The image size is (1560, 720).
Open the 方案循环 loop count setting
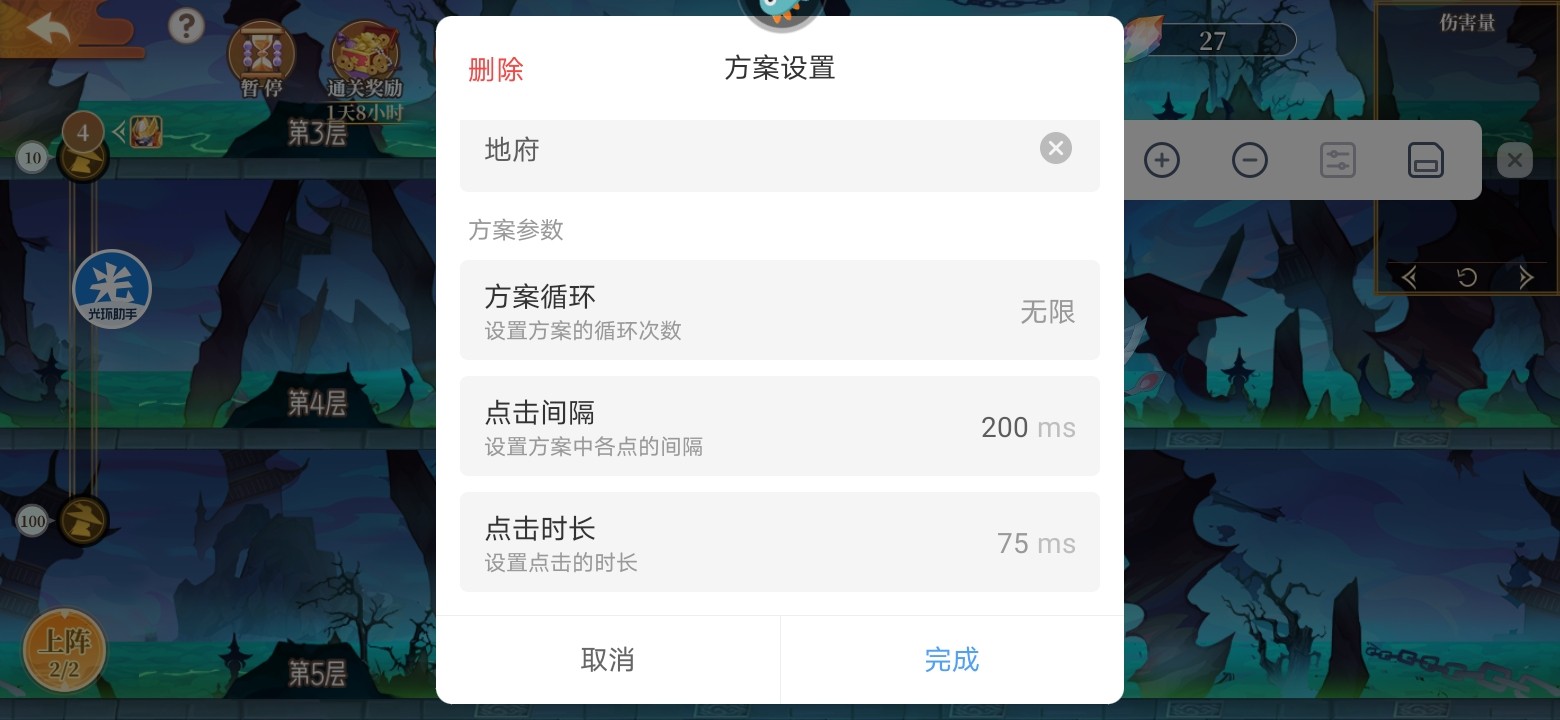pyautogui.click(x=779, y=310)
